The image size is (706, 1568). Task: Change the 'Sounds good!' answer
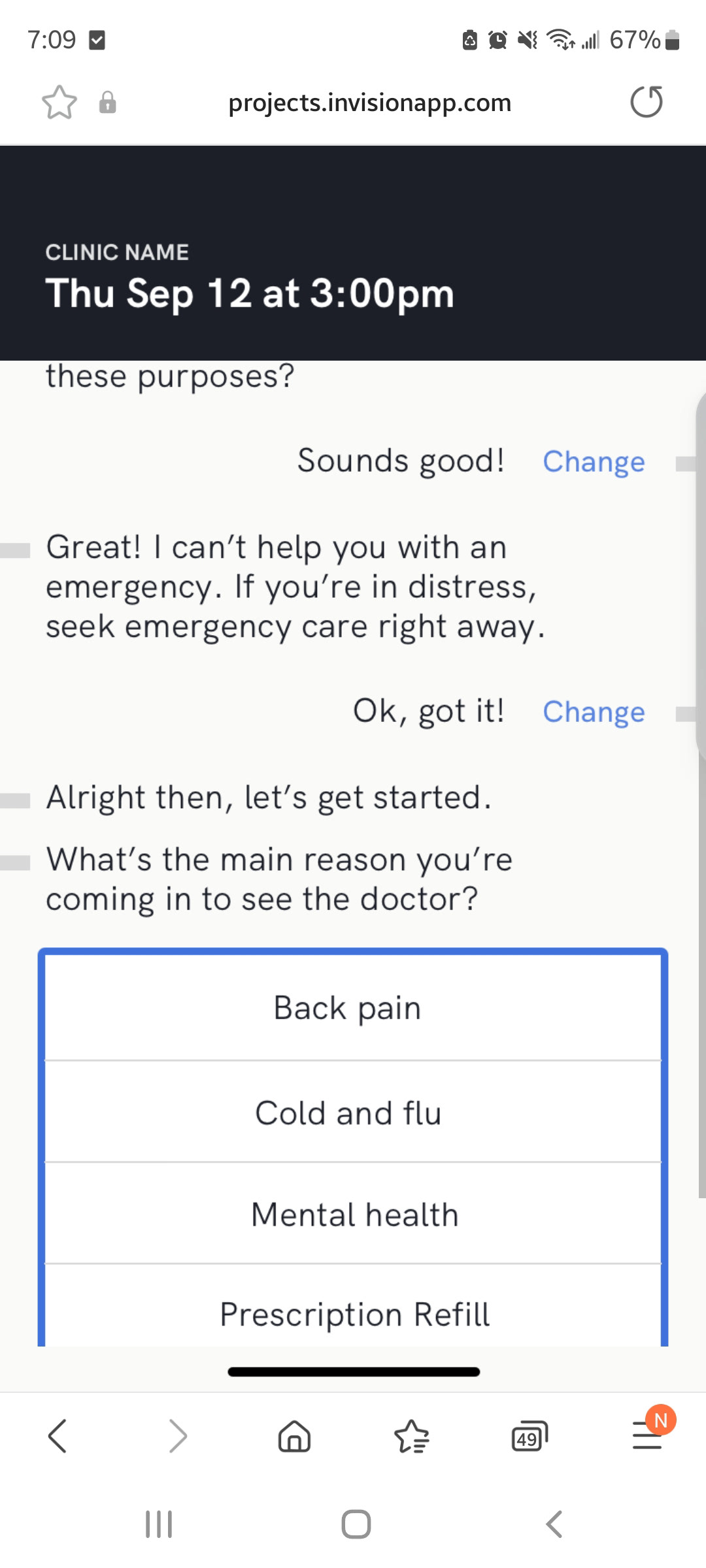pyautogui.click(x=594, y=461)
